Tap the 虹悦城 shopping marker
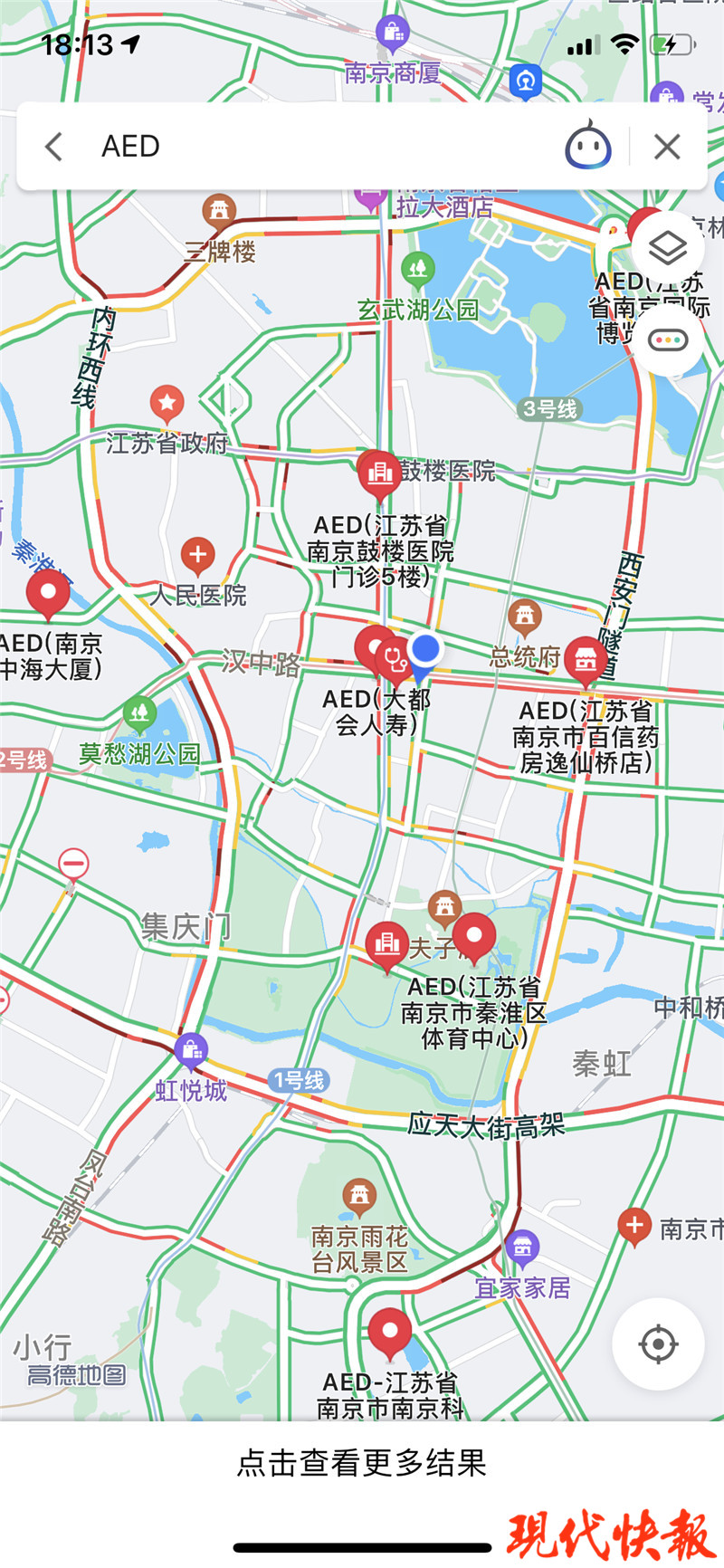This screenshot has width=724, height=1568. [x=191, y=1049]
